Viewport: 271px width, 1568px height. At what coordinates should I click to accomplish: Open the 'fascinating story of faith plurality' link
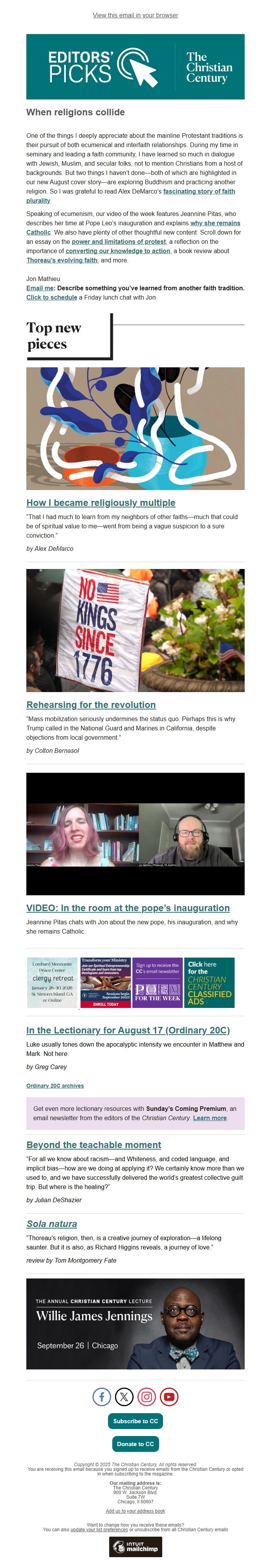pyautogui.click(x=199, y=191)
